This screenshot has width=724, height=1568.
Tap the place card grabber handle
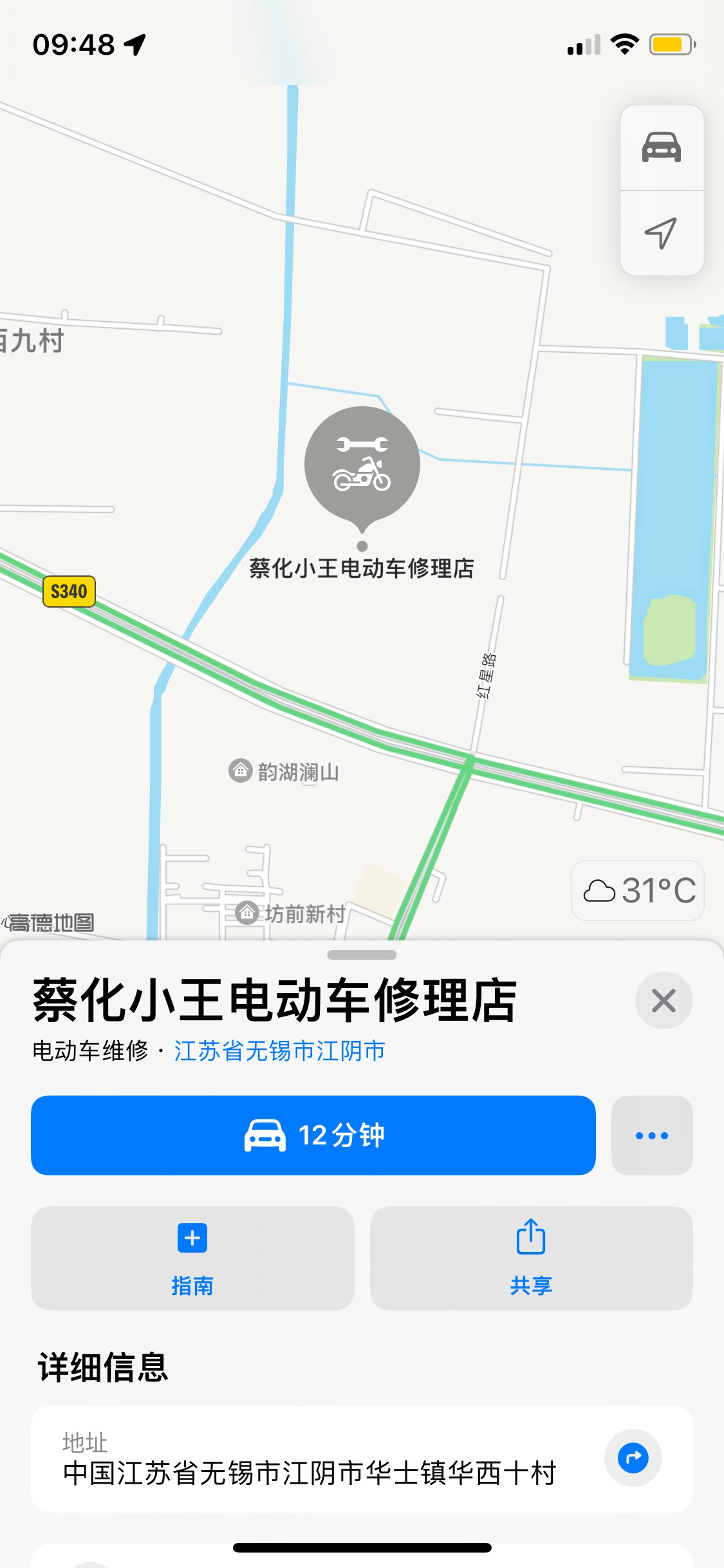[x=362, y=955]
